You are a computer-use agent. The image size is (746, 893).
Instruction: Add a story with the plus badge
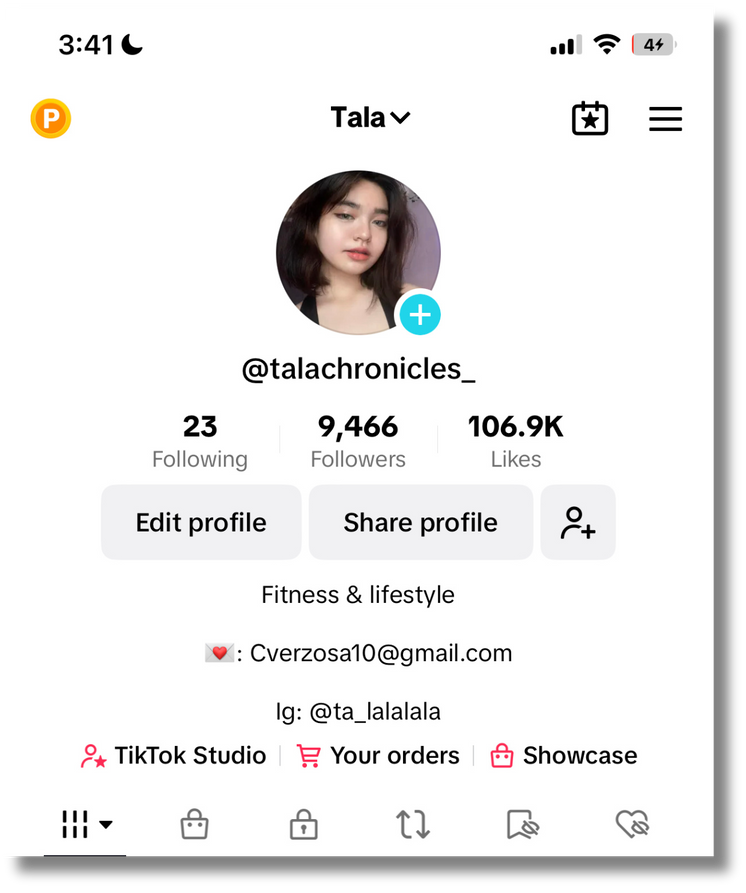click(x=420, y=315)
